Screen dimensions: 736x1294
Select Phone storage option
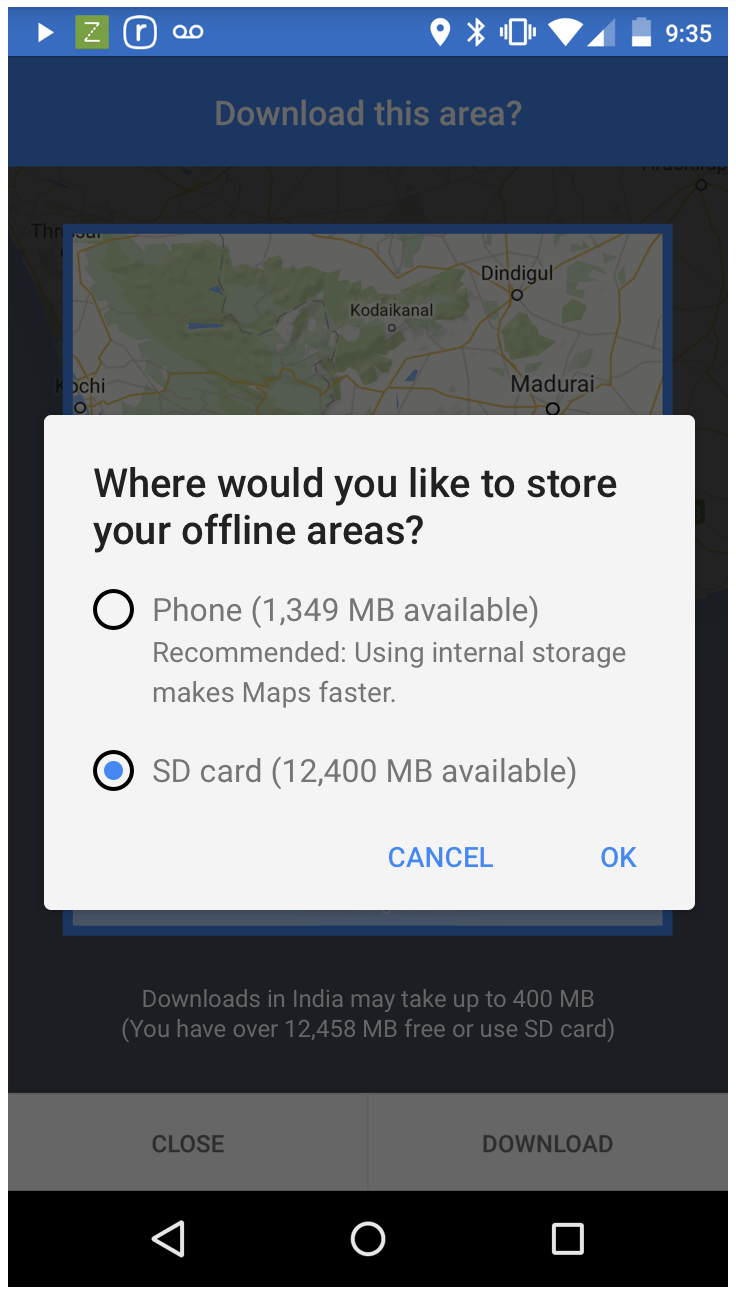click(x=113, y=609)
